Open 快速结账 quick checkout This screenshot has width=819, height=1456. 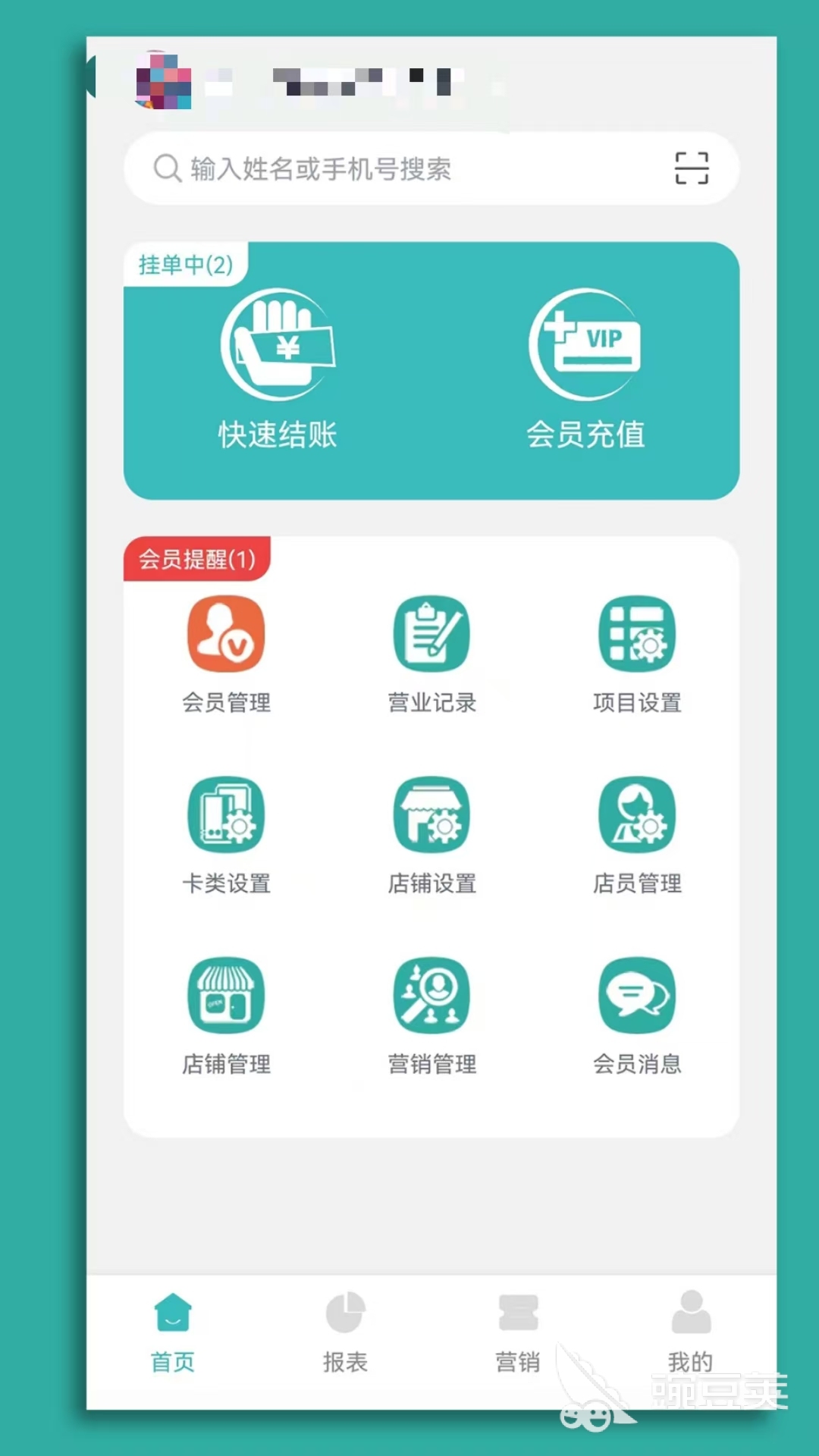click(x=278, y=369)
